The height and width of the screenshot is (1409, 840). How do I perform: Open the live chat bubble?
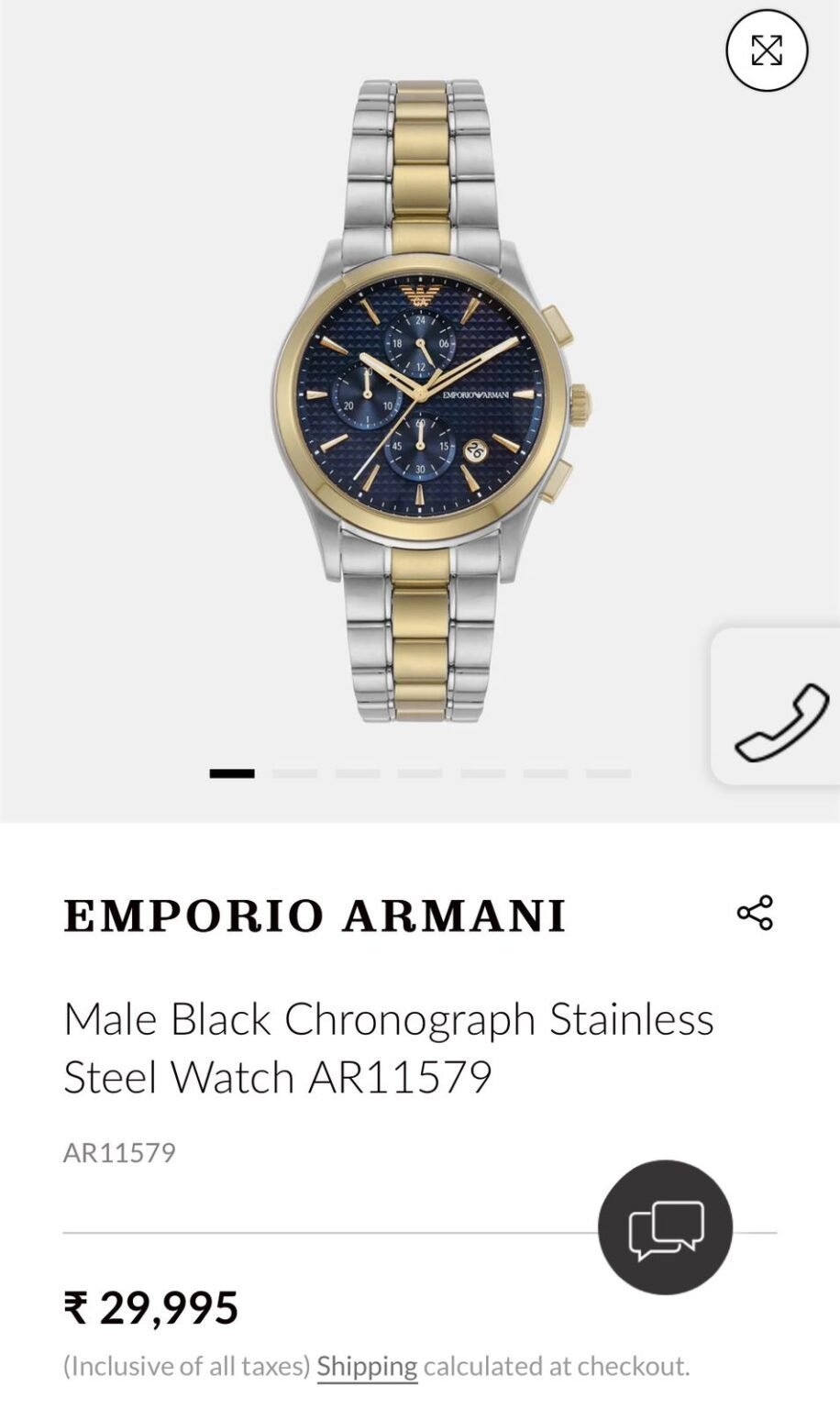pyautogui.click(x=666, y=1227)
